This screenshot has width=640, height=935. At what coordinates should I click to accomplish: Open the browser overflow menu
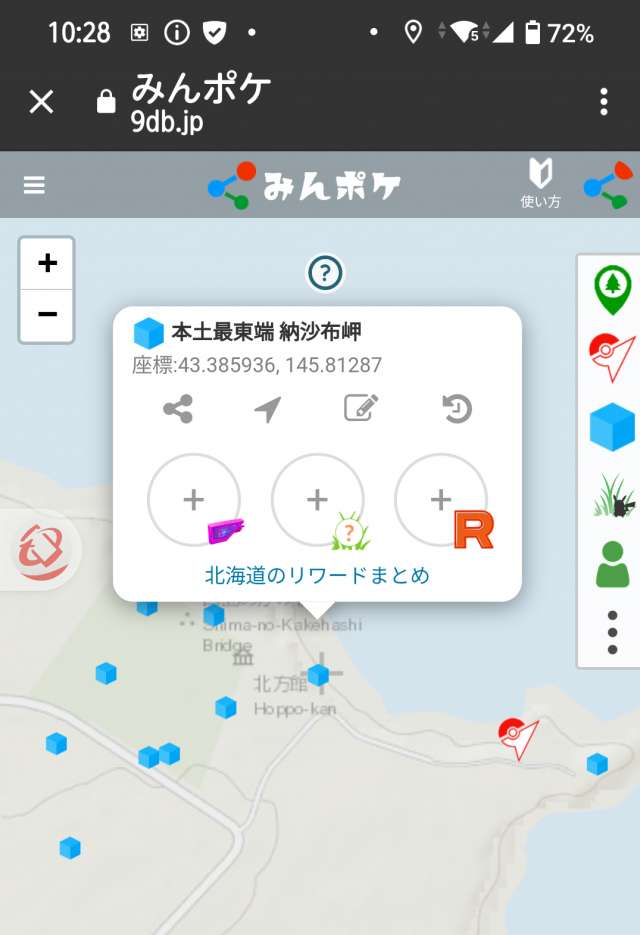[603, 101]
